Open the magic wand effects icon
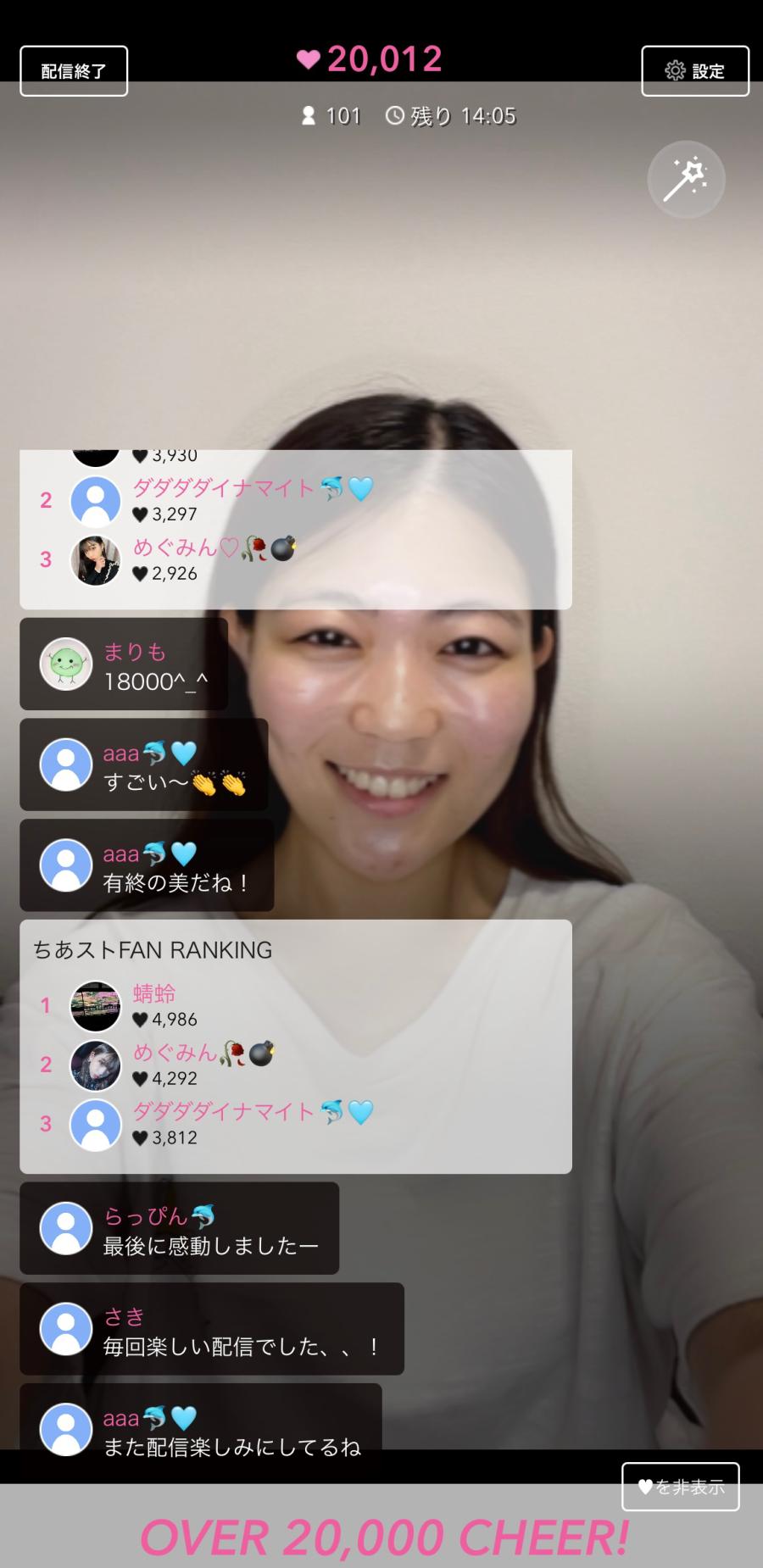Image resolution: width=763 pixels, height=1568 pixels. coord(686,179)
